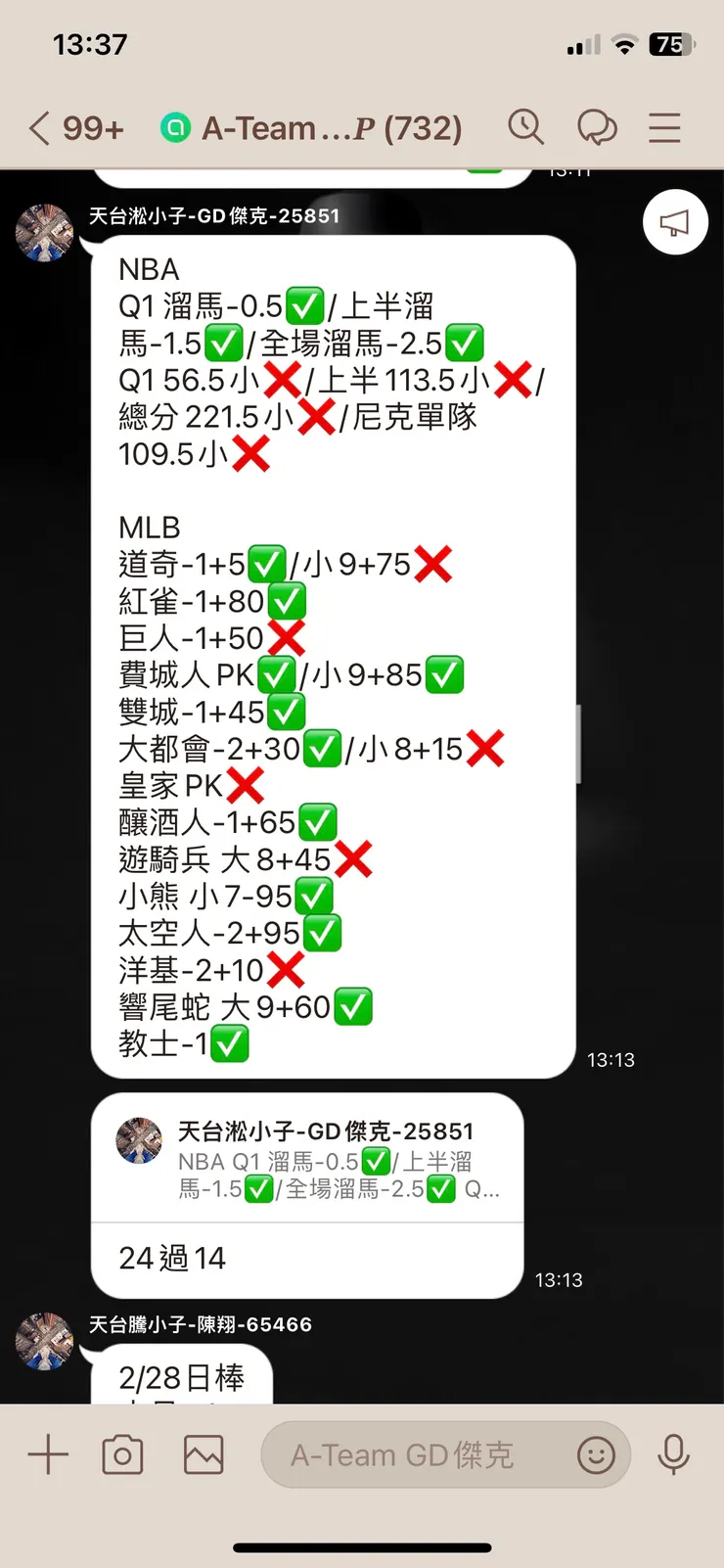724x1568 pixels.
Task: Open the chat options hamburger menu
Action: 664,127
